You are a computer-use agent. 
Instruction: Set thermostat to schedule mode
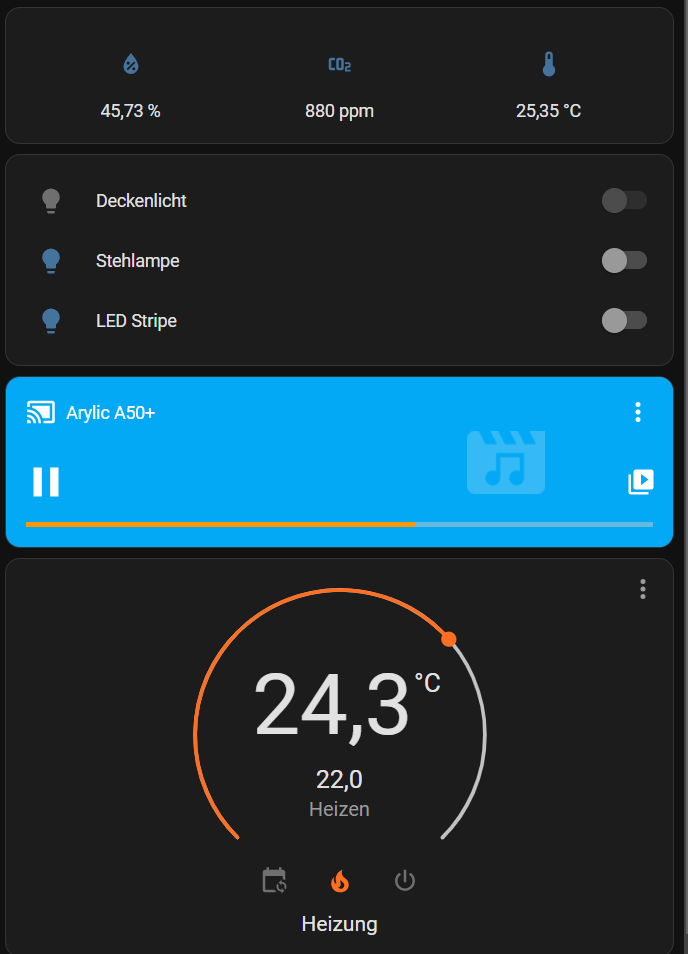coord(274,881)
